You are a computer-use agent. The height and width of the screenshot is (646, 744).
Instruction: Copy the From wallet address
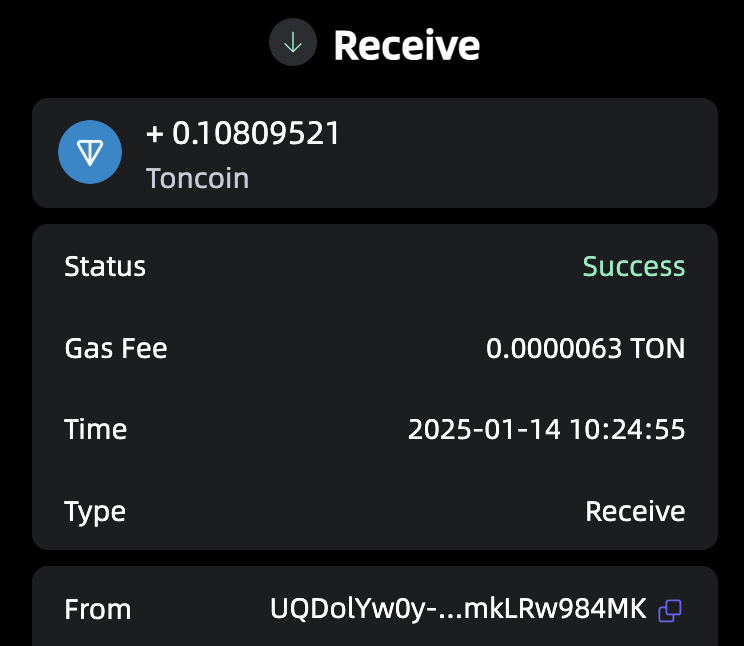click(x=670, y=610)
